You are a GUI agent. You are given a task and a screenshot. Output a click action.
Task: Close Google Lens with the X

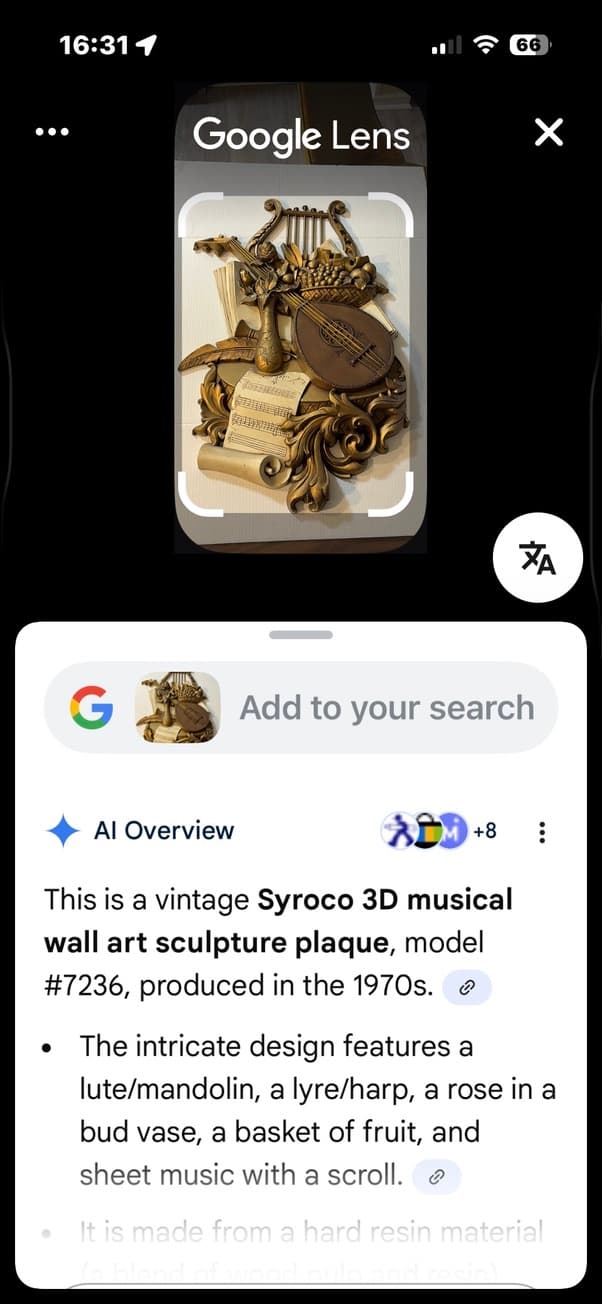click(548, 132)
